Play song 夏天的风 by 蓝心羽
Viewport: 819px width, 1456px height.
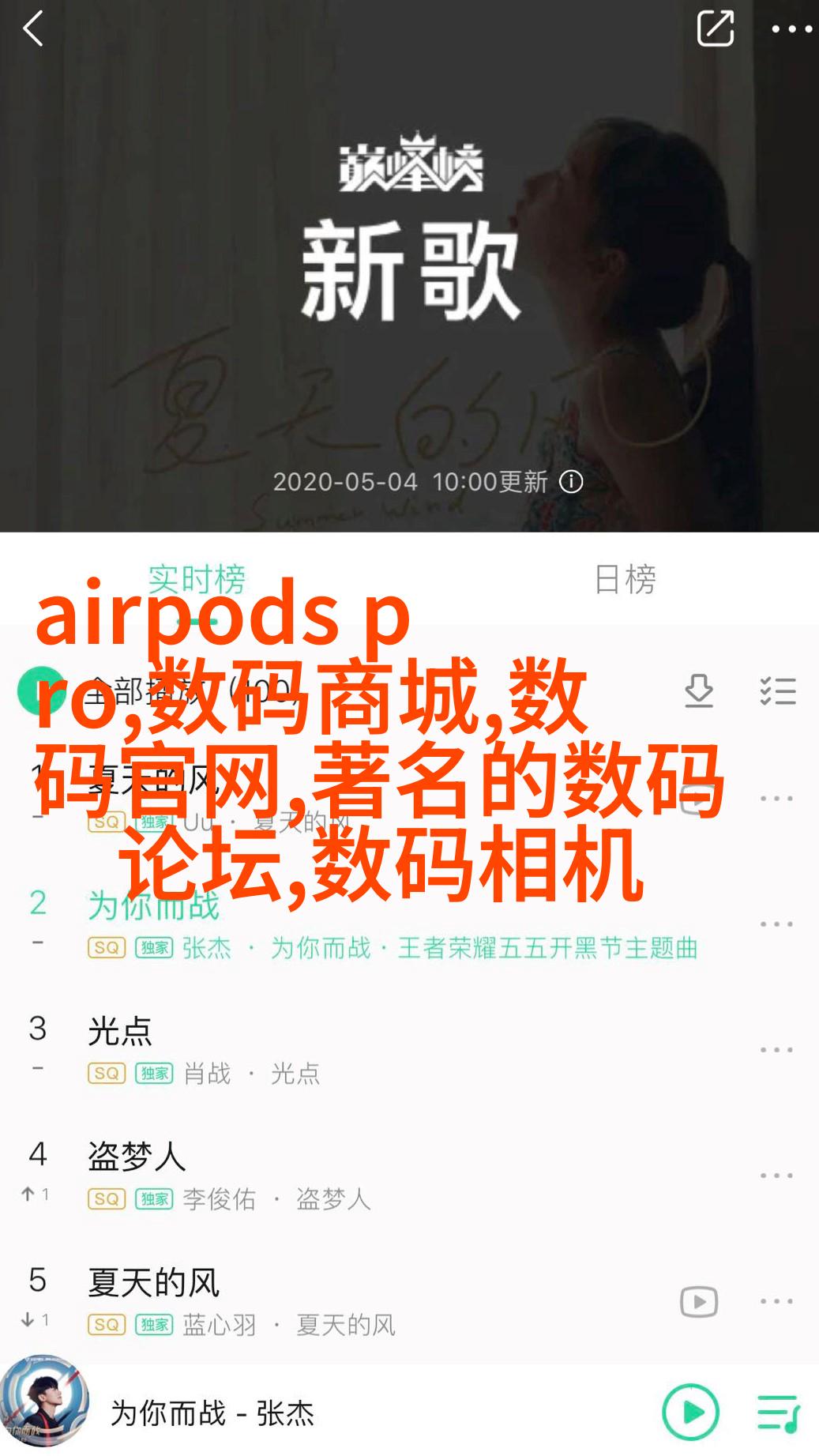pyautogui.click(x=316, y=1300)
